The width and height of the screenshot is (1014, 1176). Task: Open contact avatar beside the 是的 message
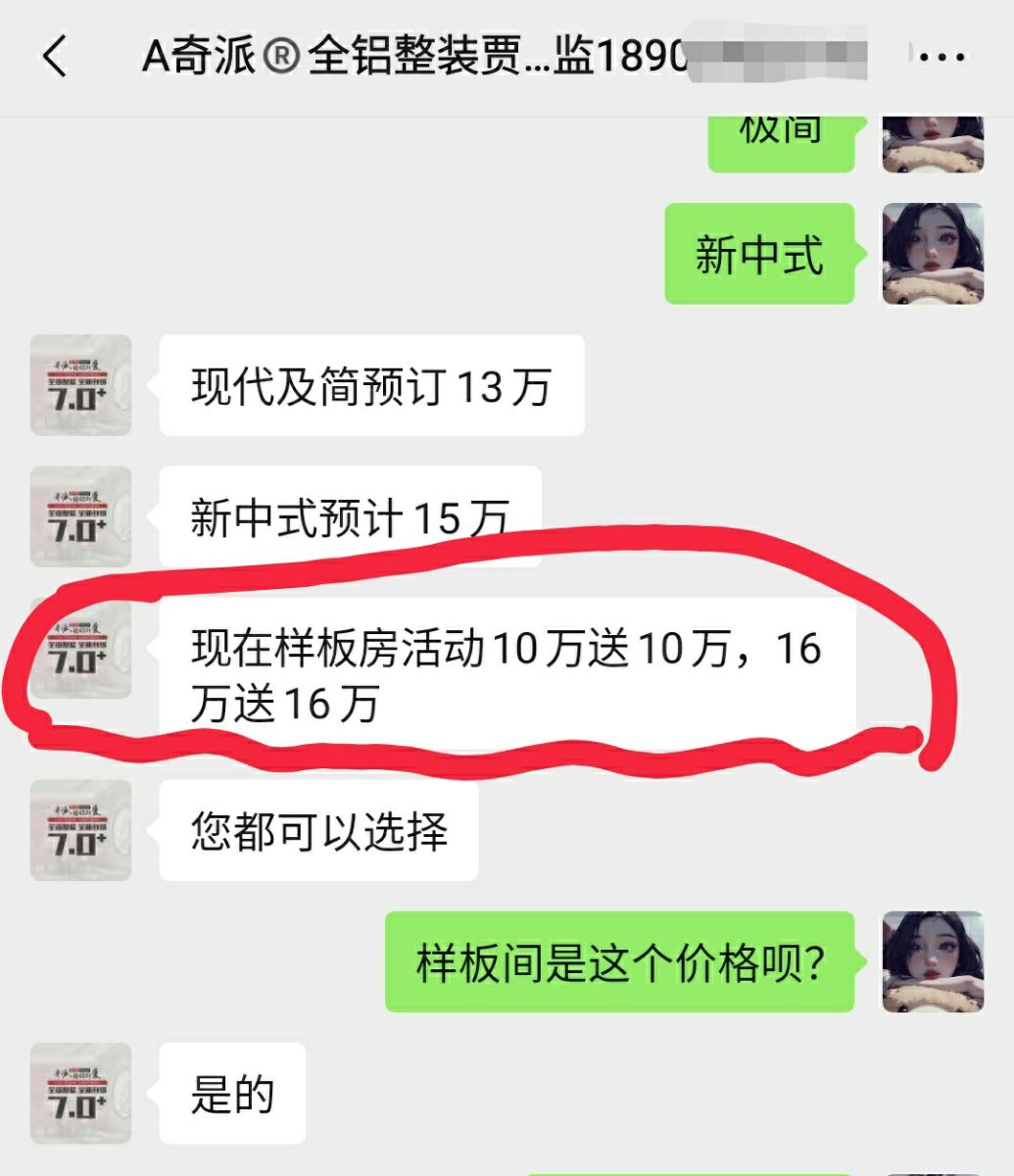pos(80,1093)
